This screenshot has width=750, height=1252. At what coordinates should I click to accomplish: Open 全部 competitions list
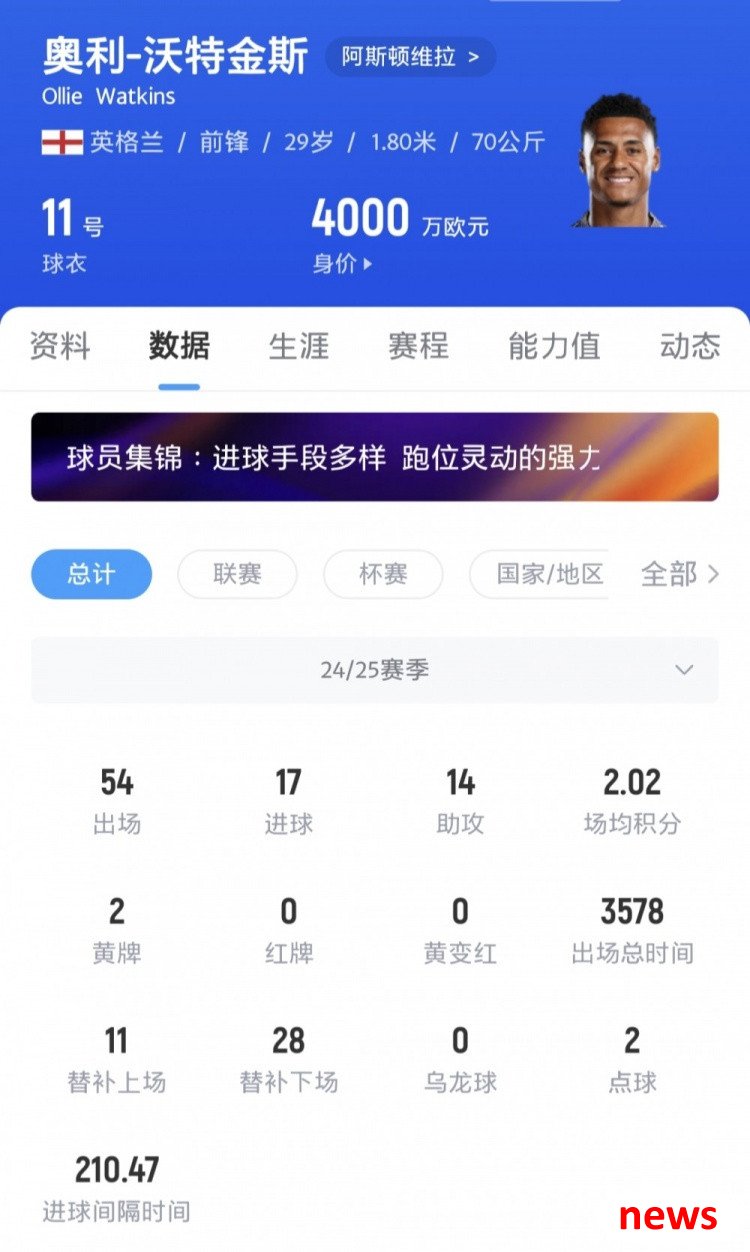point(680,574)
